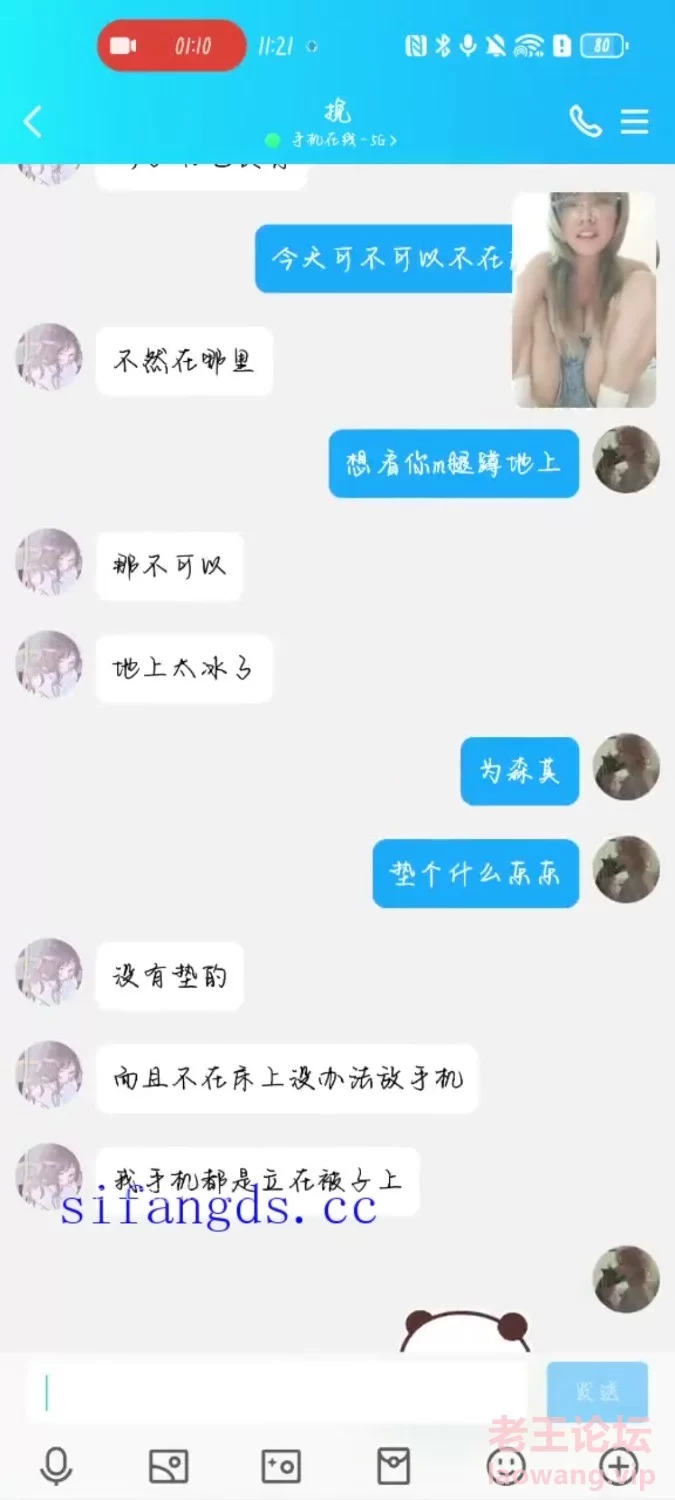Go back using the top-left arrow
The height and width of the screenshot is (1500, 675).
tap(33, 122)
